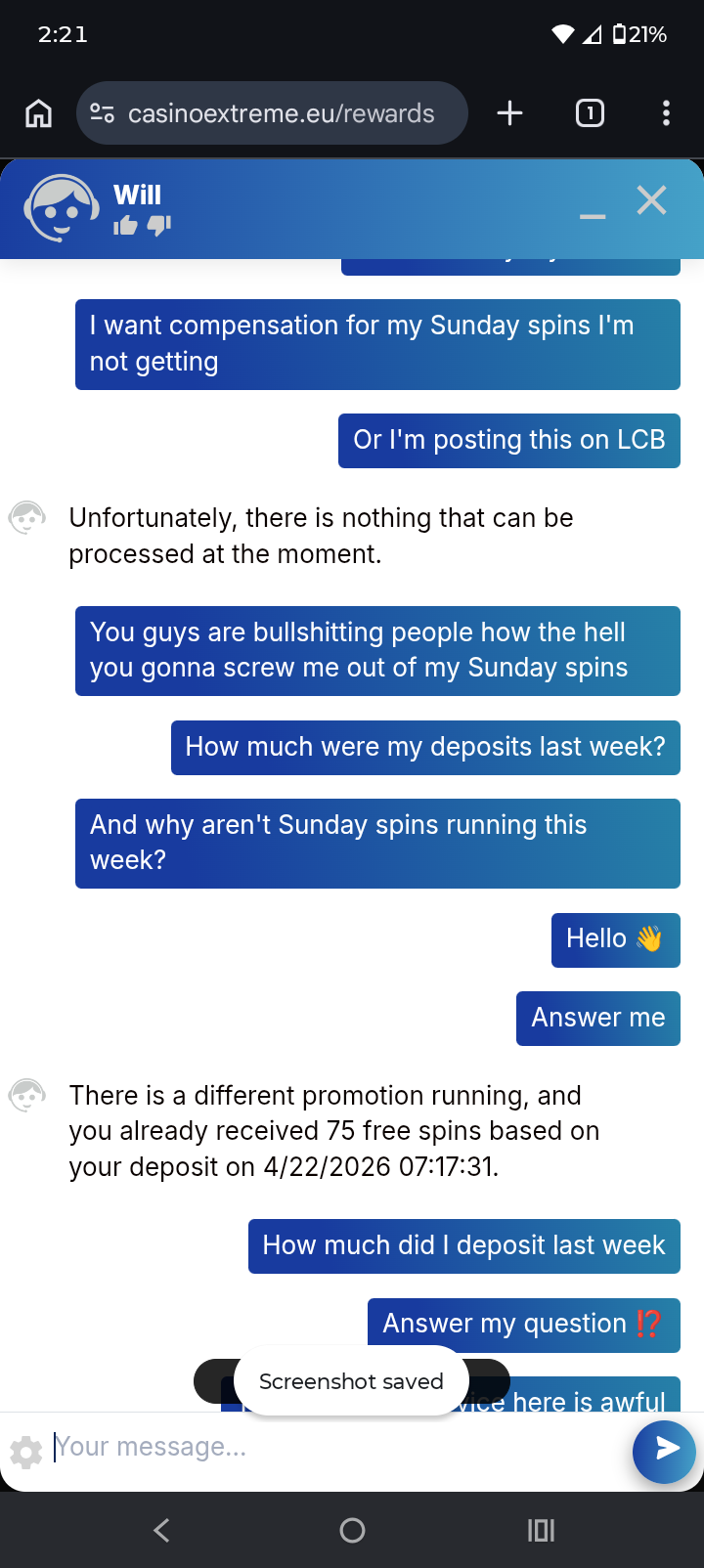Open chat settings gear

pos(25,1452)
